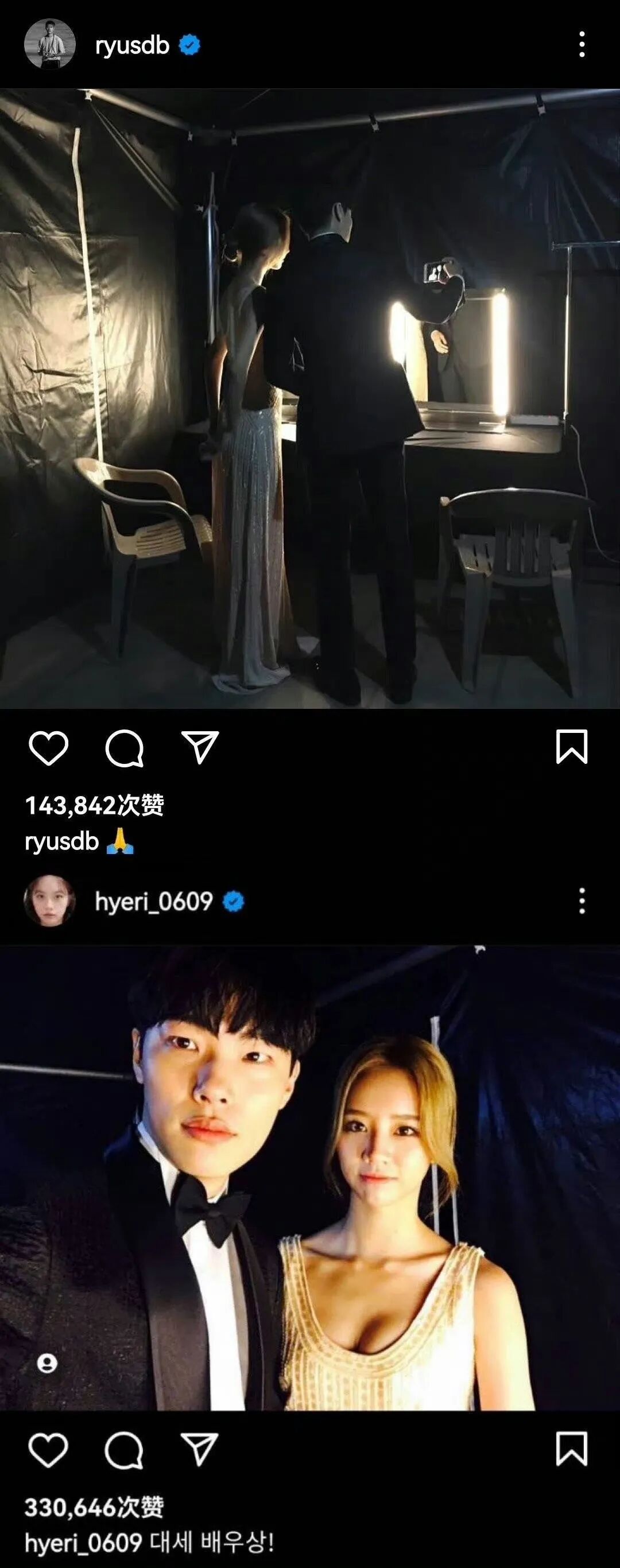
Task: Comment on hyeri_0609's post
Action: [x=124, y=1450]
